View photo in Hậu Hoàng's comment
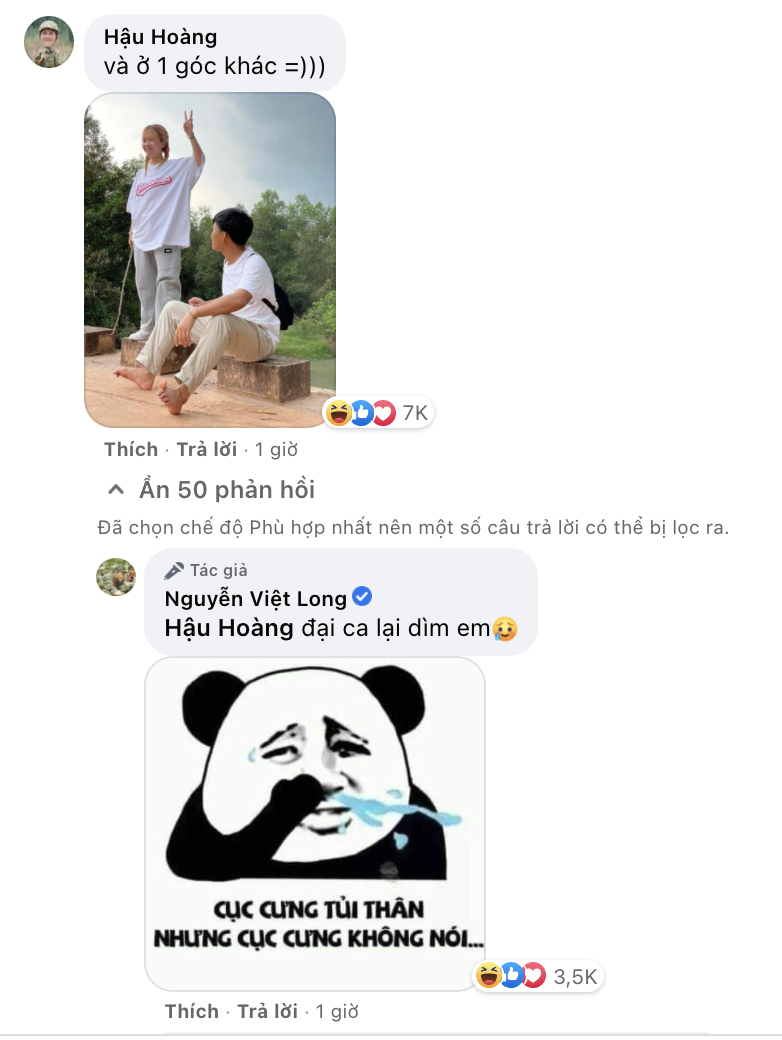This screenshot has width=782, height=1040. (209, 260)
